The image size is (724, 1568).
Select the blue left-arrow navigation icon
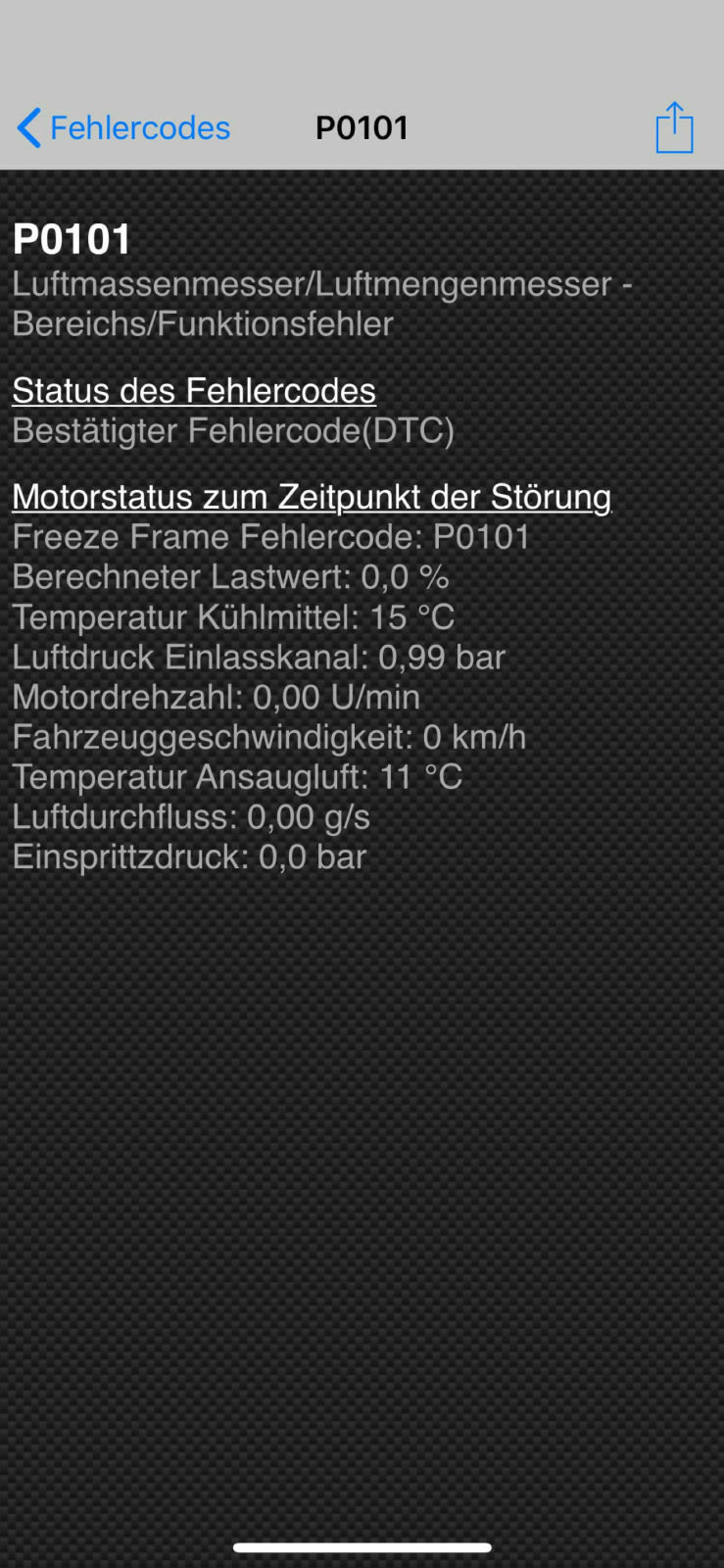[x=26, y=127]
